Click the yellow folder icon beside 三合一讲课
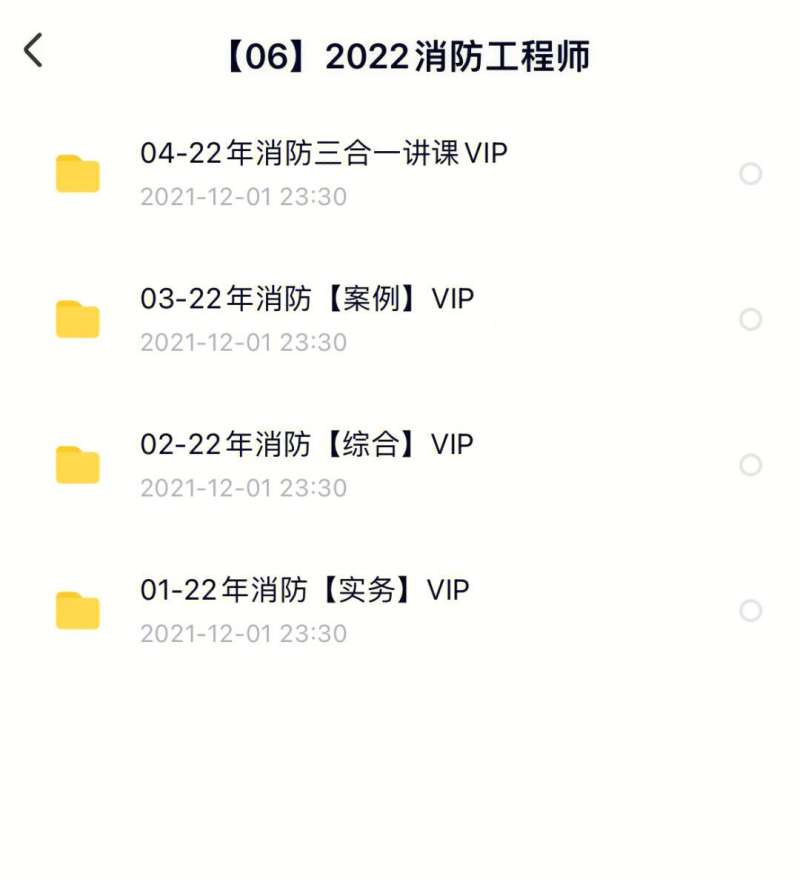Image resolution: width=800 pixels, height=893 pixels. click(x=77, y=172)
